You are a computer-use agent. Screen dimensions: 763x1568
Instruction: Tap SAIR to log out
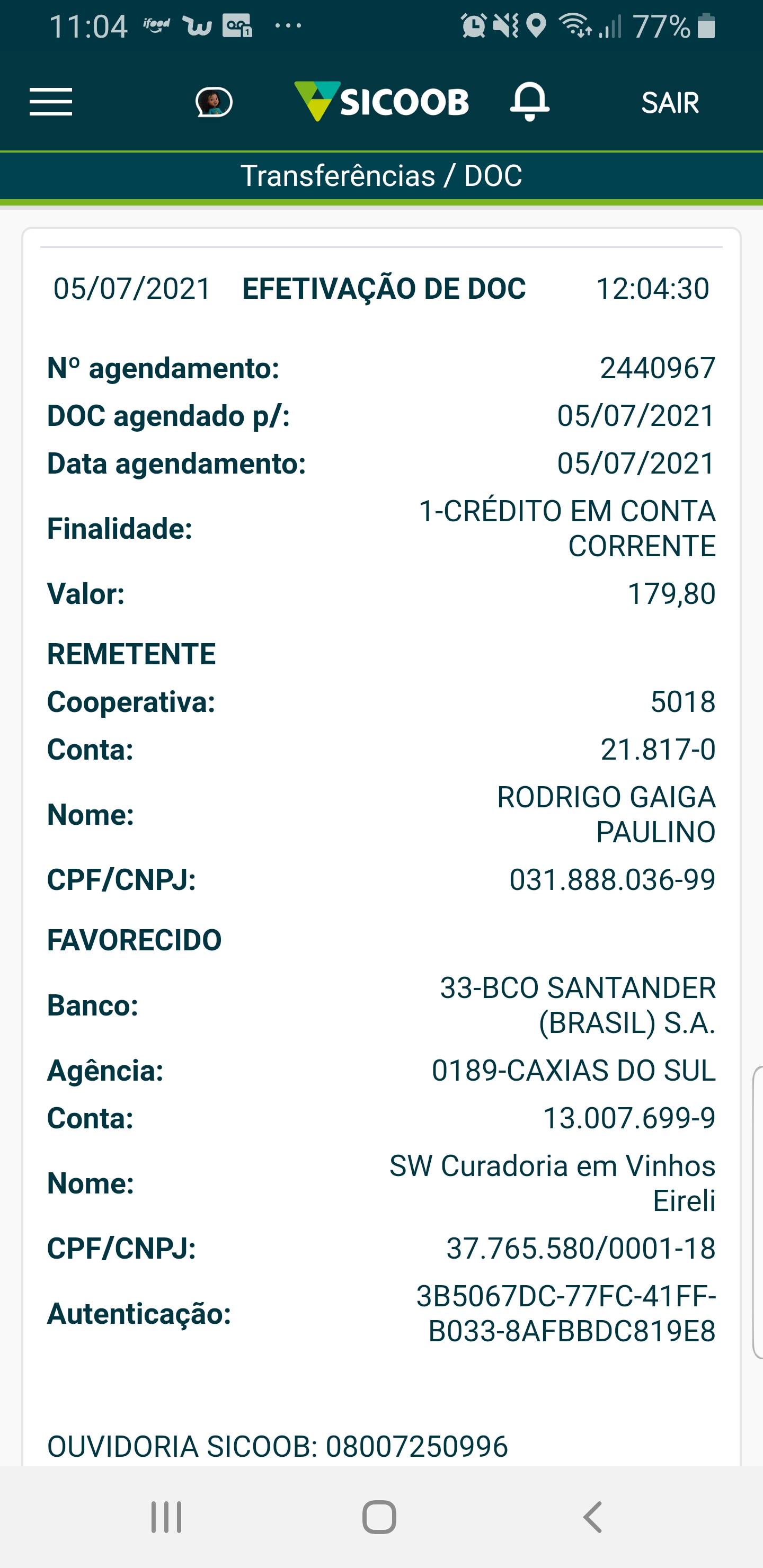pos(670,102)
